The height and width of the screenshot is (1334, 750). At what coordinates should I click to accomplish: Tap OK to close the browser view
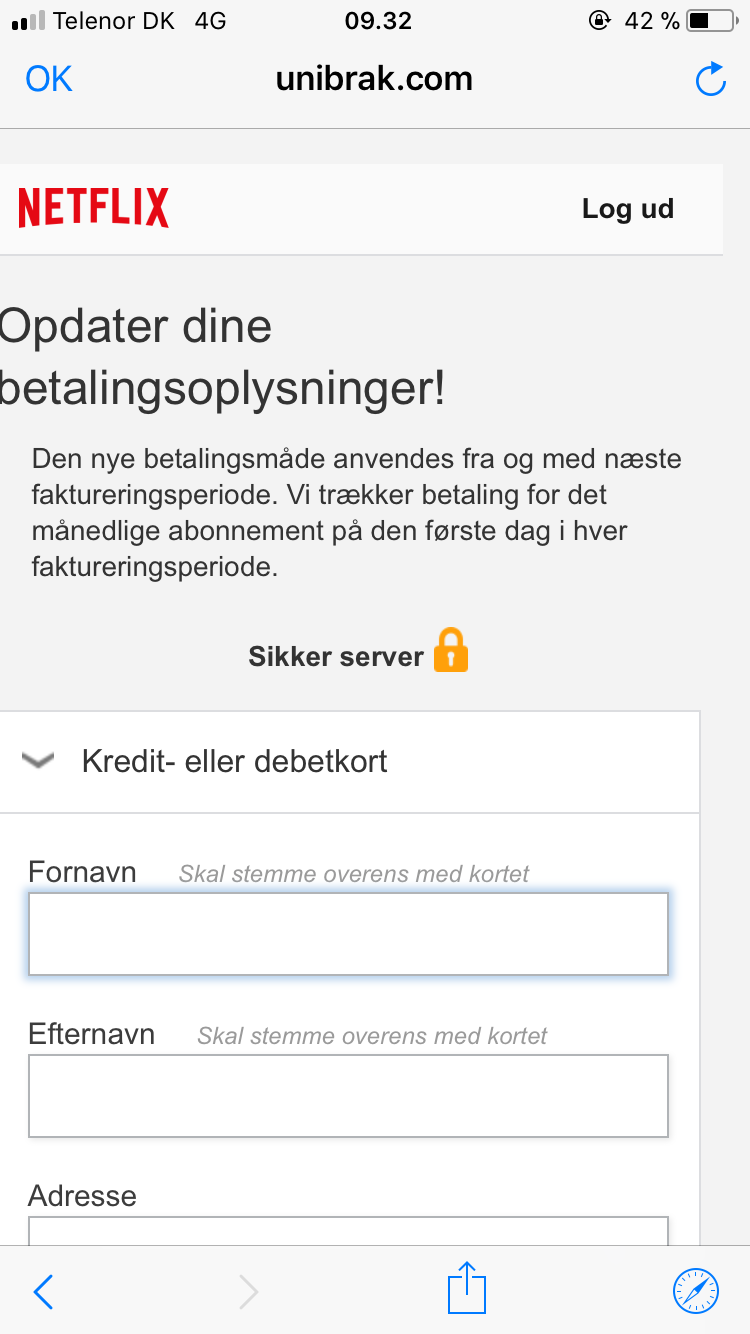pos(49,78)
